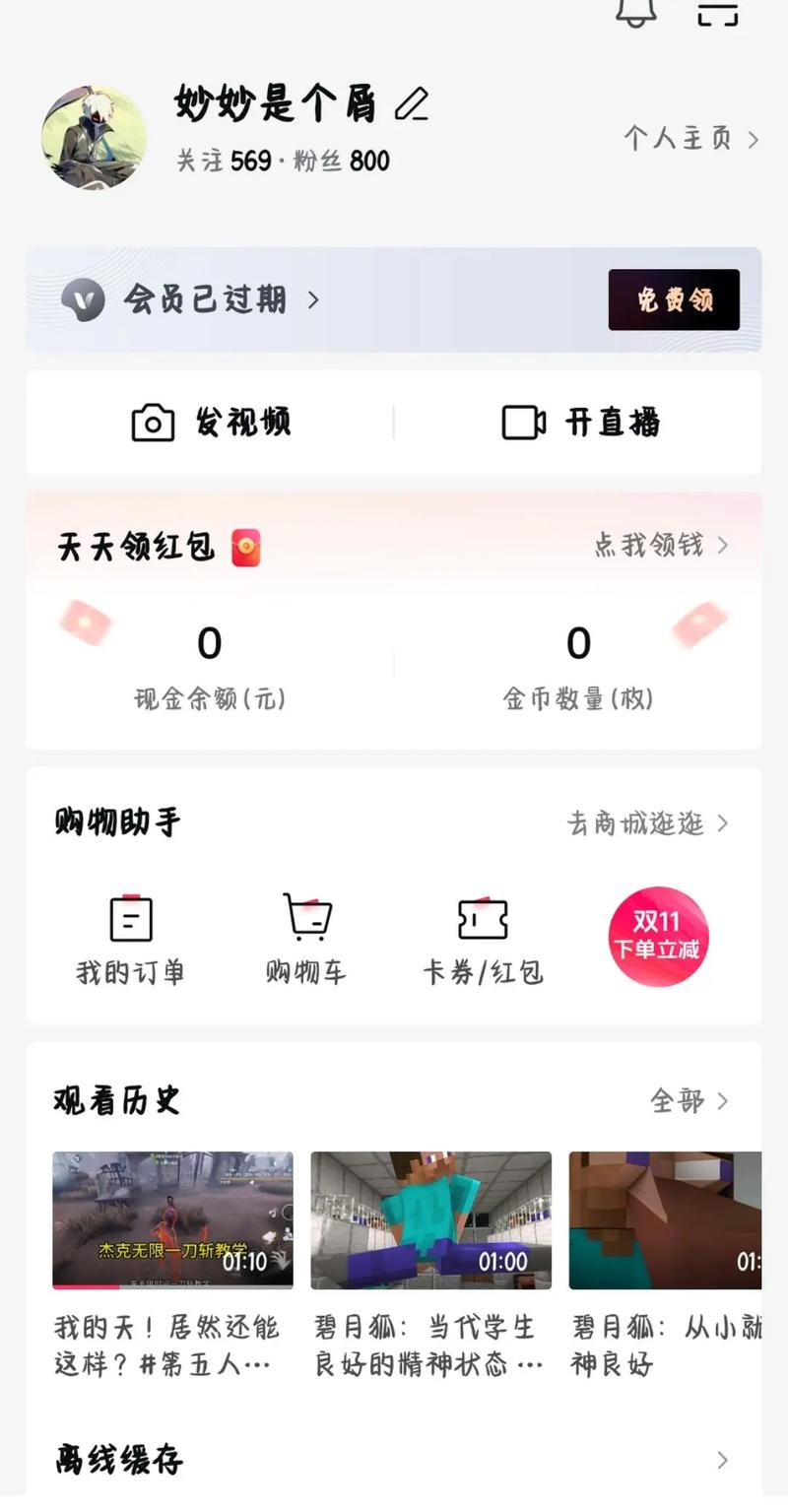Open 卡券/红包 coupons icon
Screen dimensions: 788x1512
[x=482, y=918]
